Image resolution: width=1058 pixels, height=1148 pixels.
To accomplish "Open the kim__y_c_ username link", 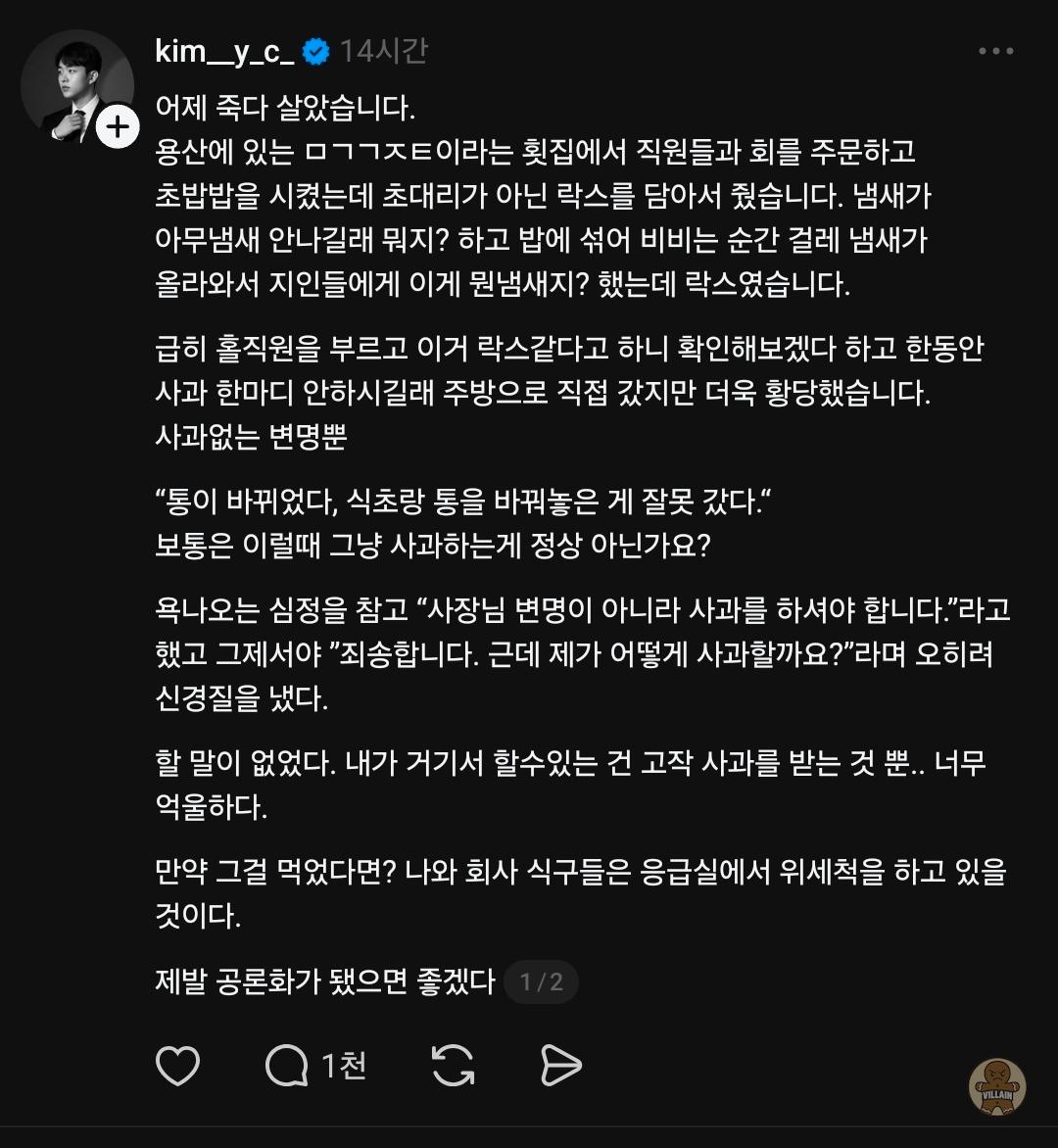I will (224, 51).
